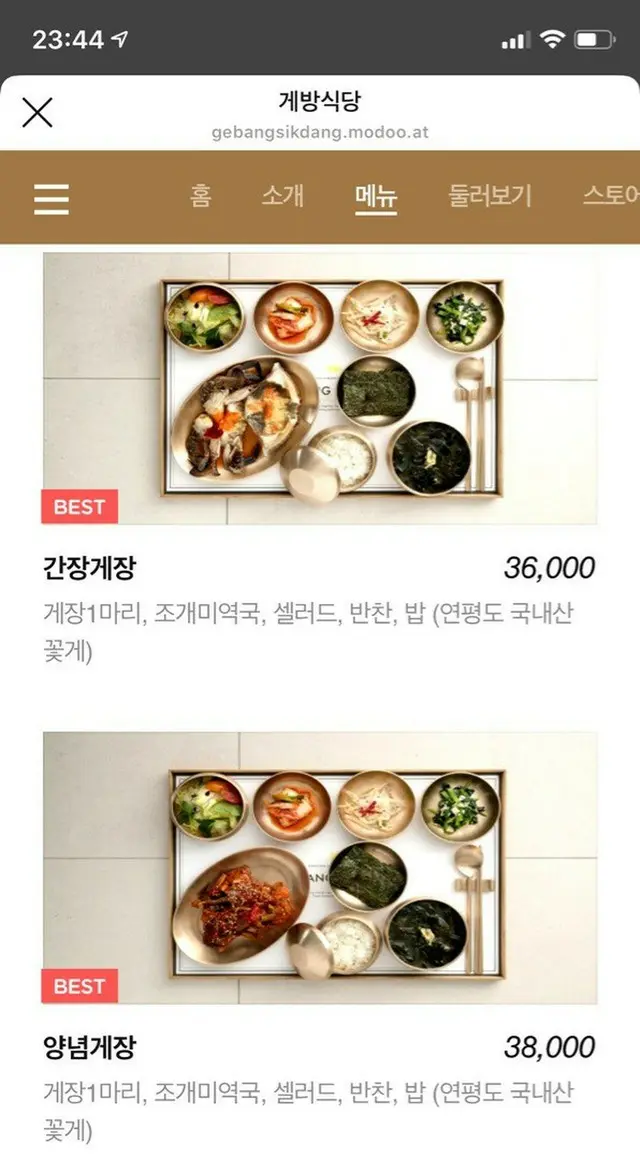Close the in-app browser page
Image resolution: width=640 pixels, height=1159 pixels.
point(37,112)
